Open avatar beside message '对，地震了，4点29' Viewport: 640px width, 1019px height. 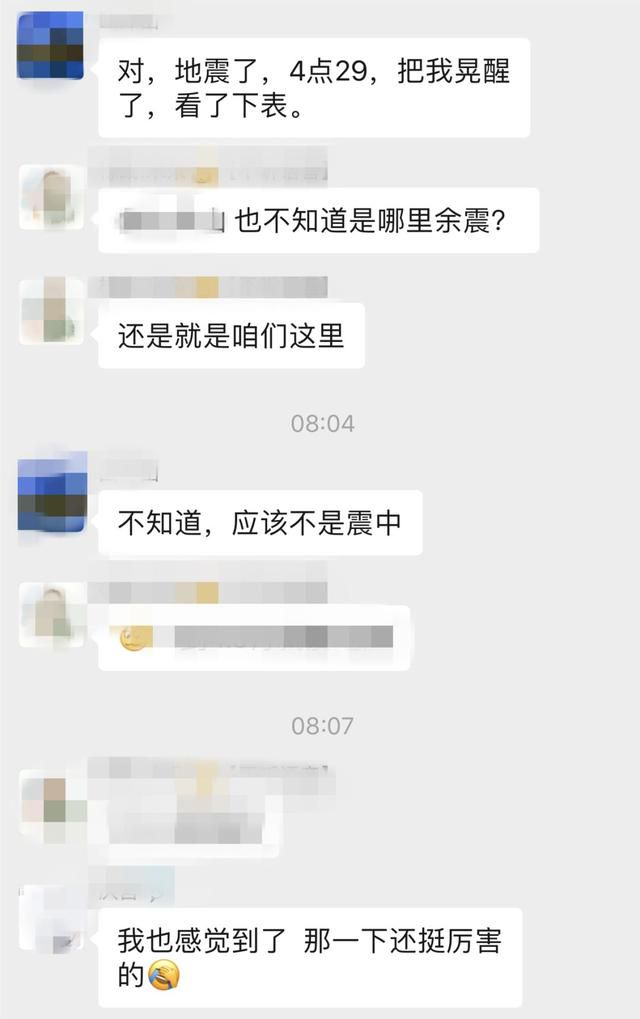(x=51, y=45)
